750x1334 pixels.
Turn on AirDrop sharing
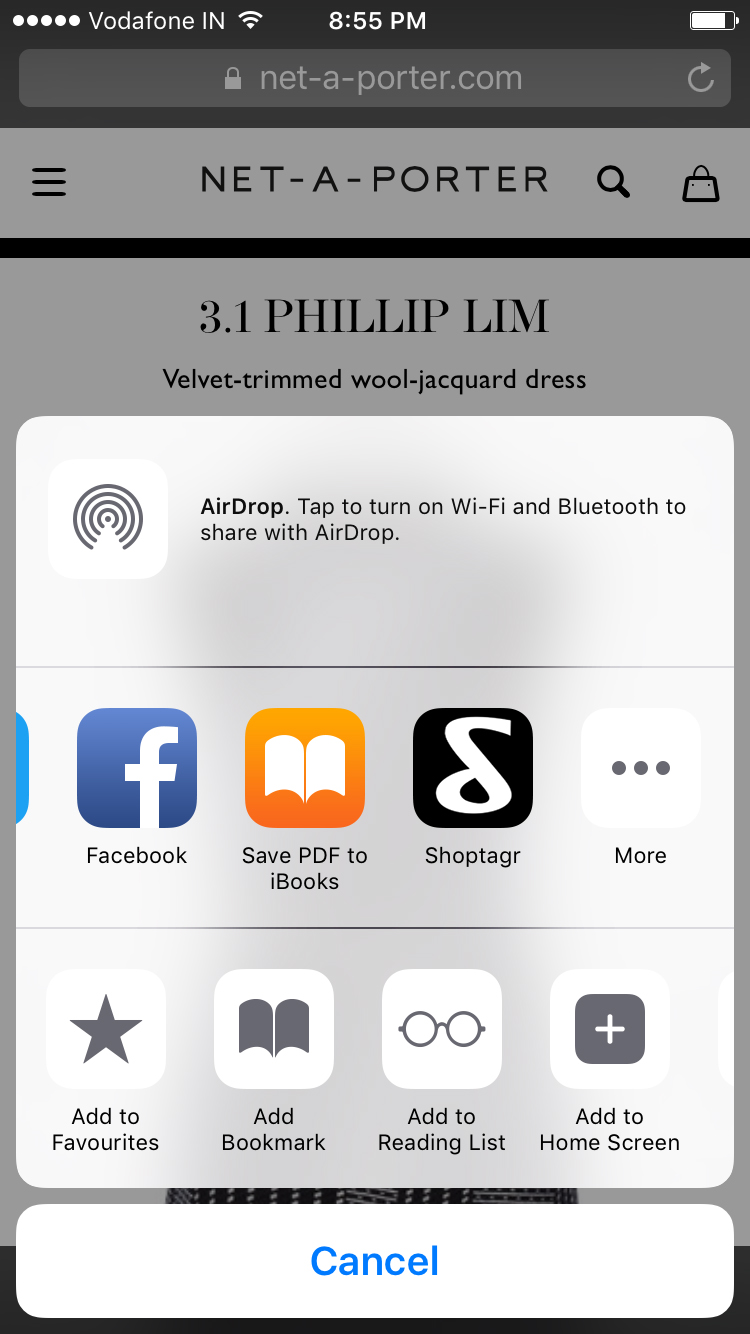108,519
